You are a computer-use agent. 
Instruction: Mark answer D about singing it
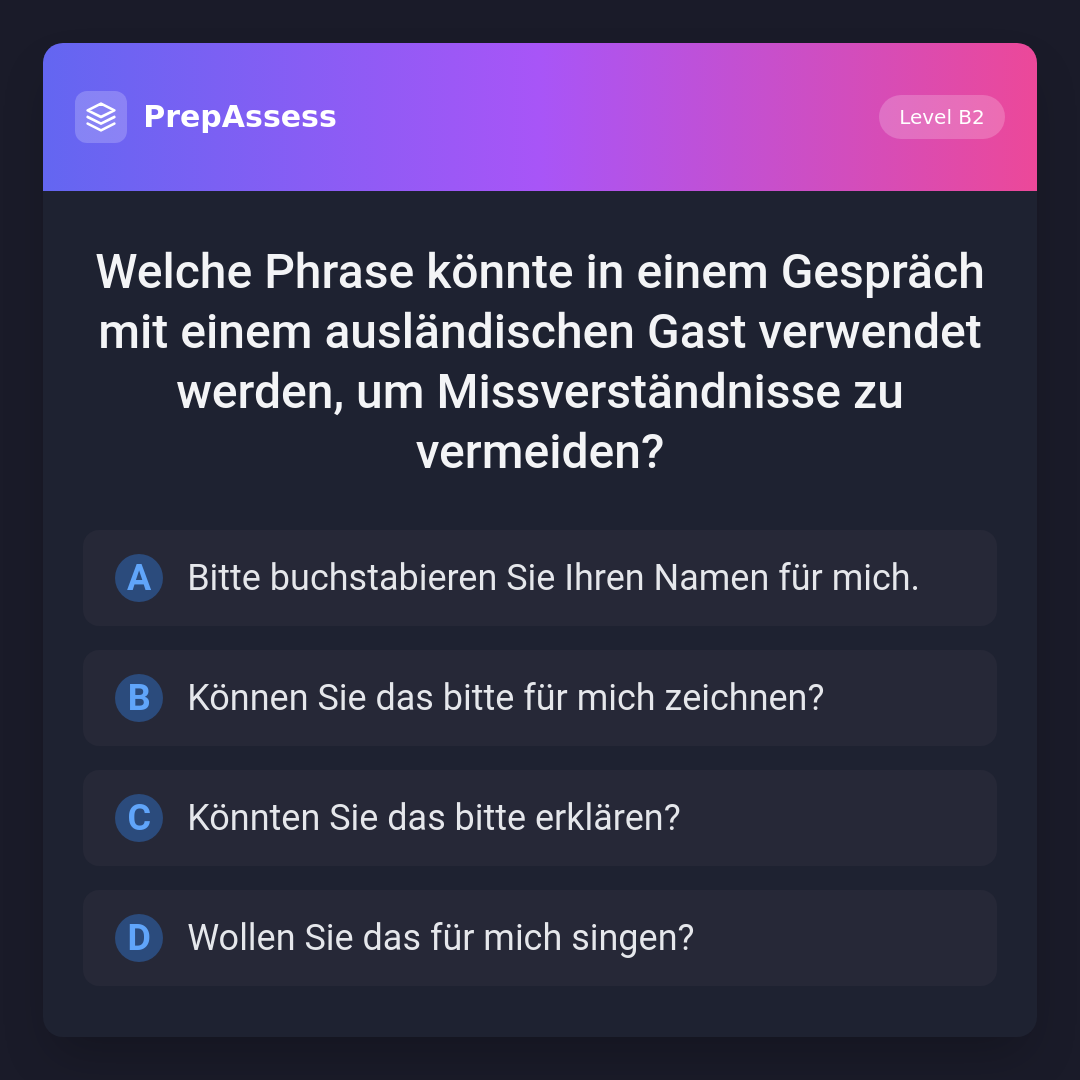[540, 938]
